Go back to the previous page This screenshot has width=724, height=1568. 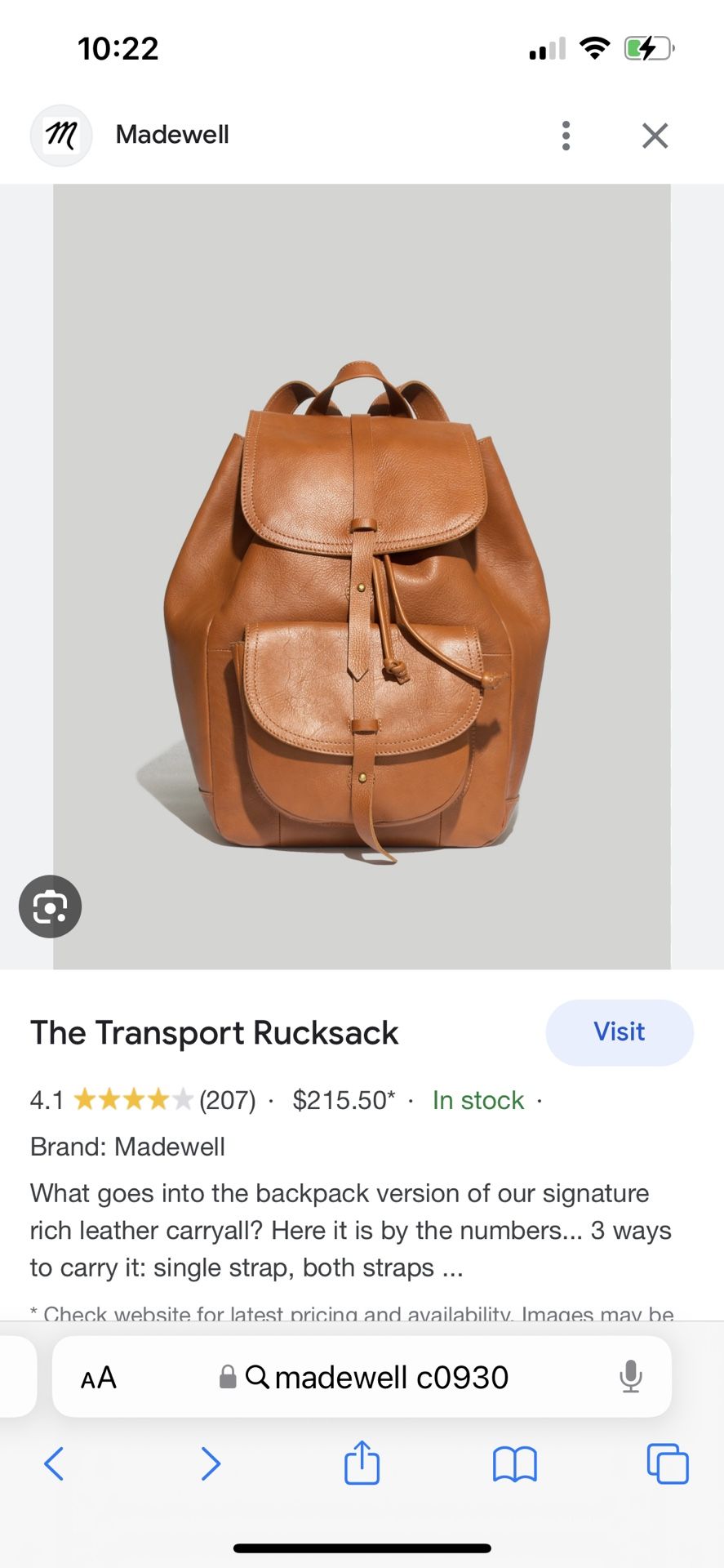tap(54, 1463)
